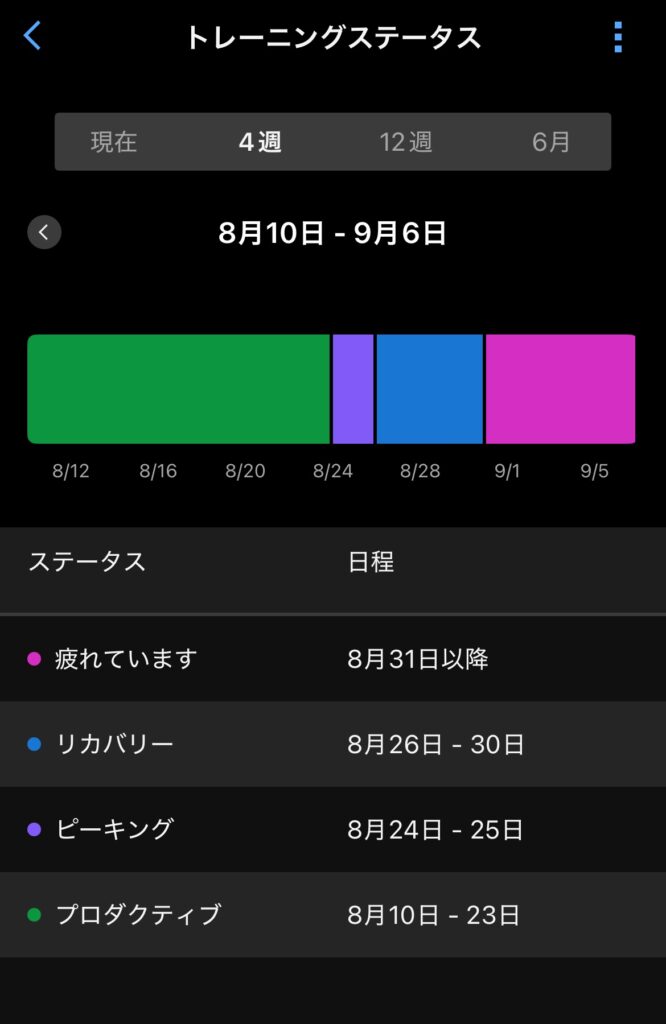Switch to the 12週 view
The height and width of the screenshot is (1024, 666).
pyautogui.click(x=405, y=142)
